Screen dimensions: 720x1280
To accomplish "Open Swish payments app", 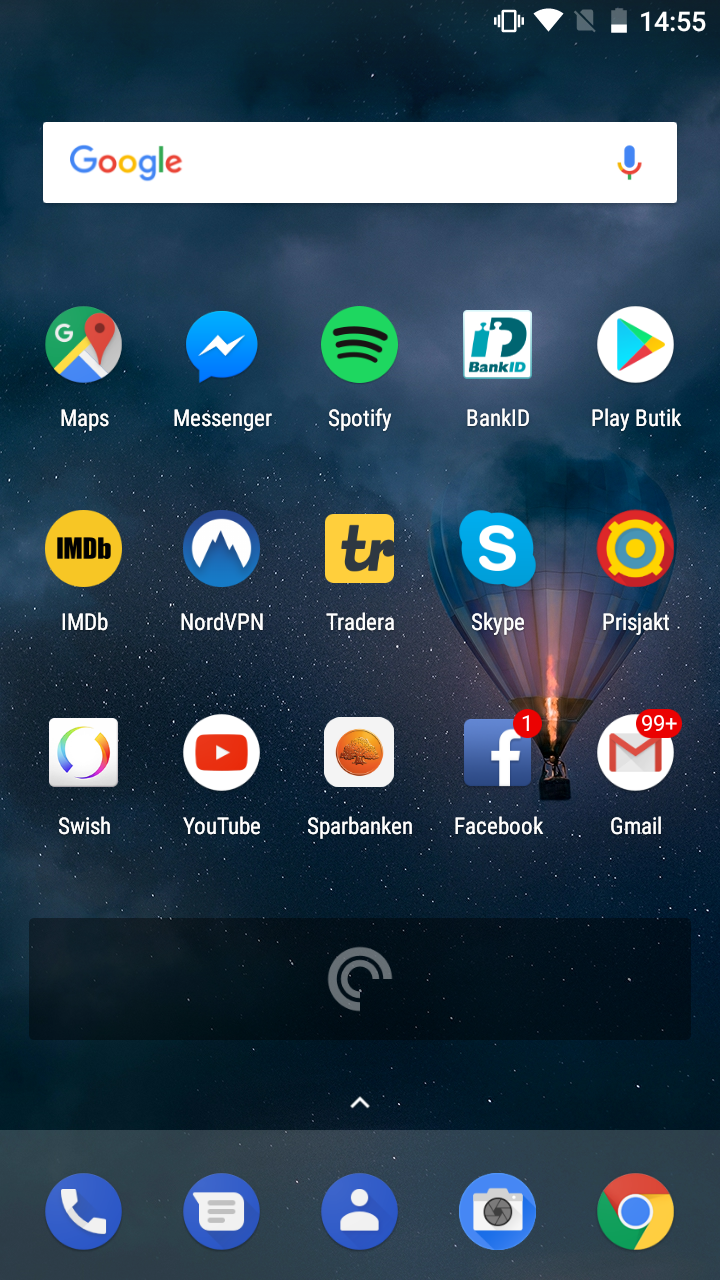I will tap(84, 753).
